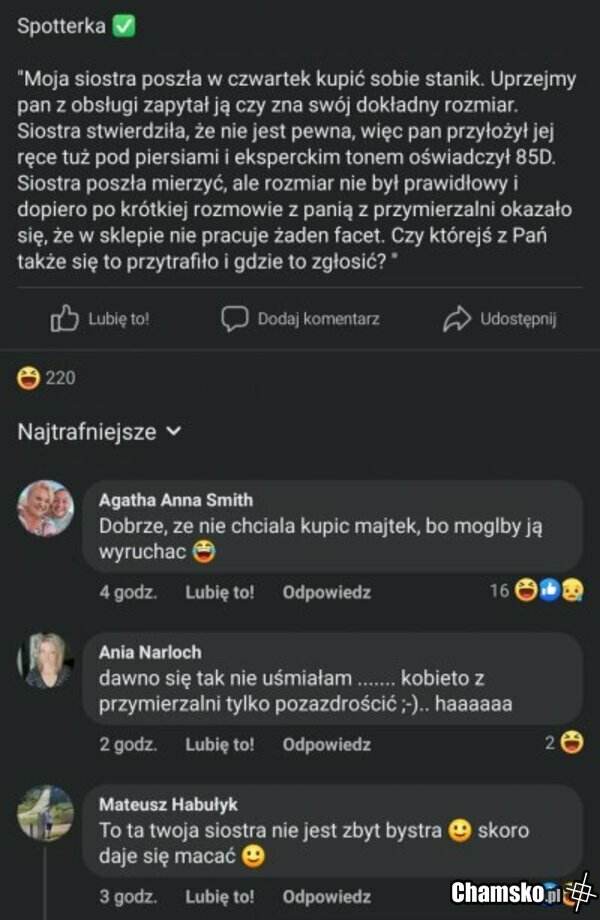600x920 pixels.
Task: Like Mateusz Habułyk's comment
Action: click(x=219, y=897)
